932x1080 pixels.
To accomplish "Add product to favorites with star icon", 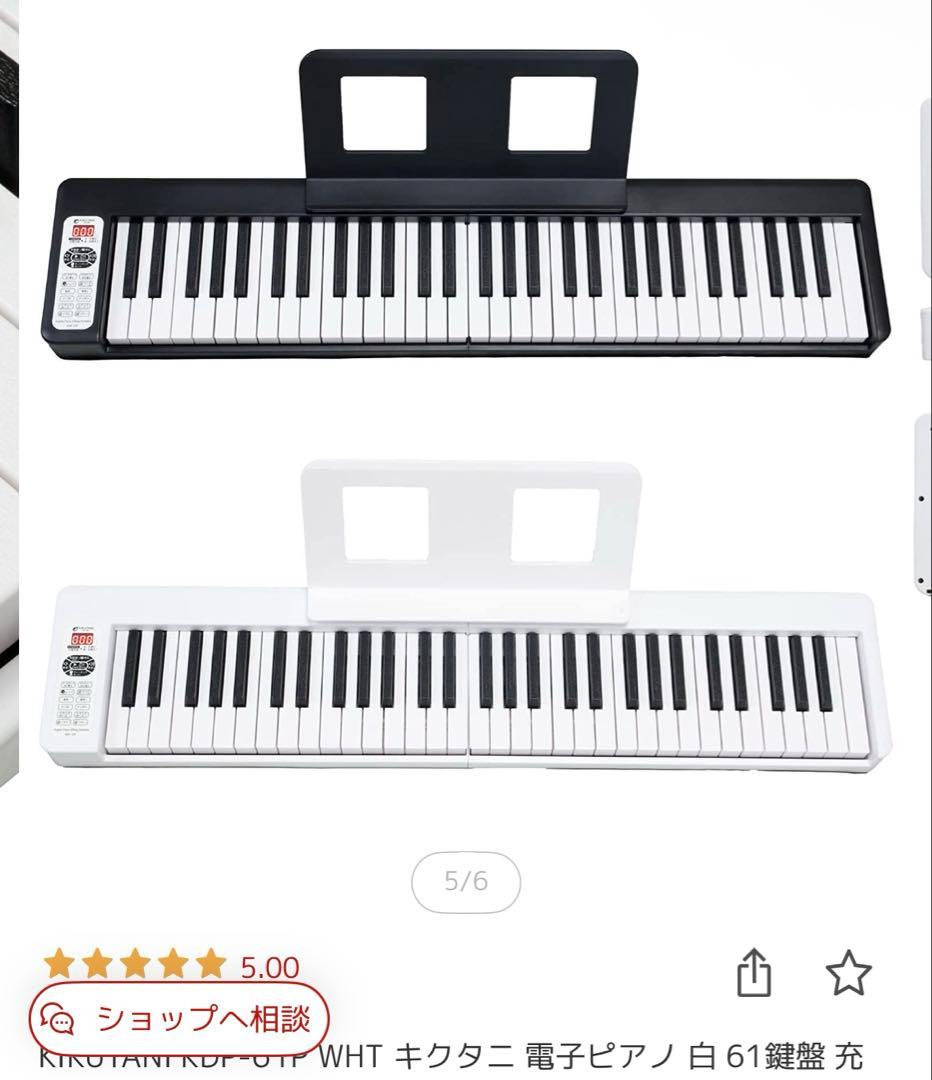I will coord(848,973).
